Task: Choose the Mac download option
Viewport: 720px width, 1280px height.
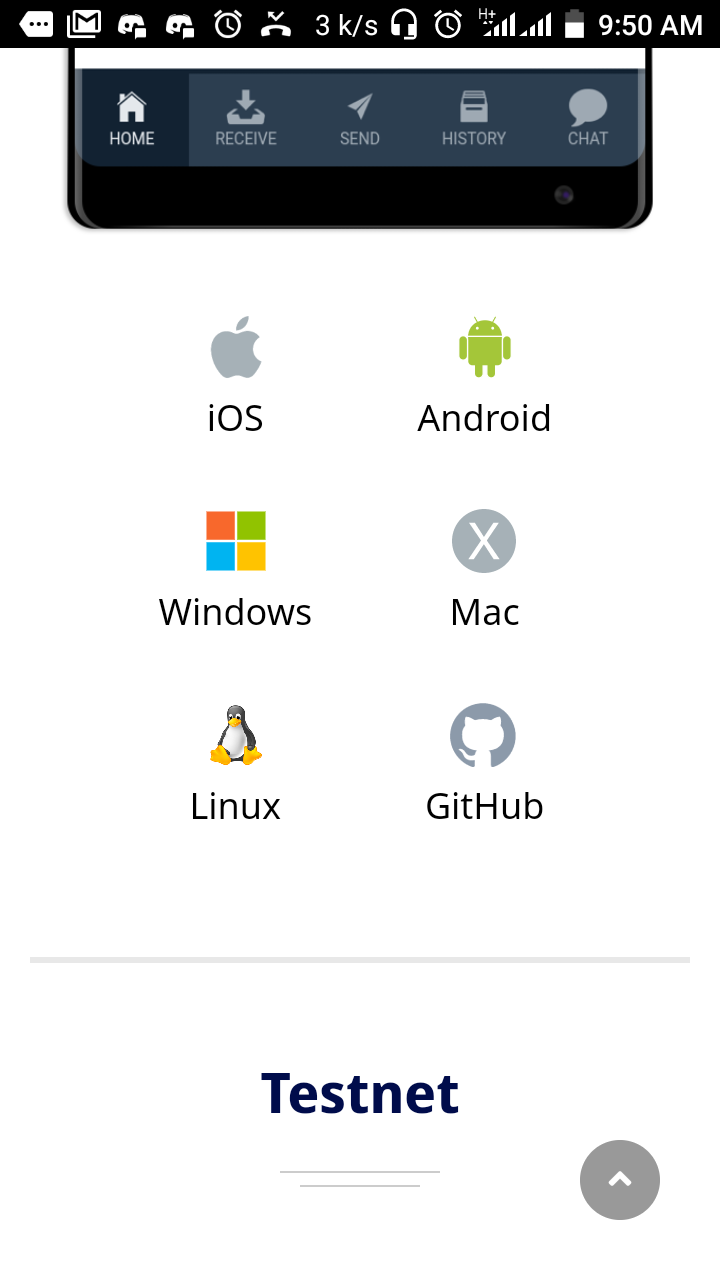Action: tap(484, 570)
